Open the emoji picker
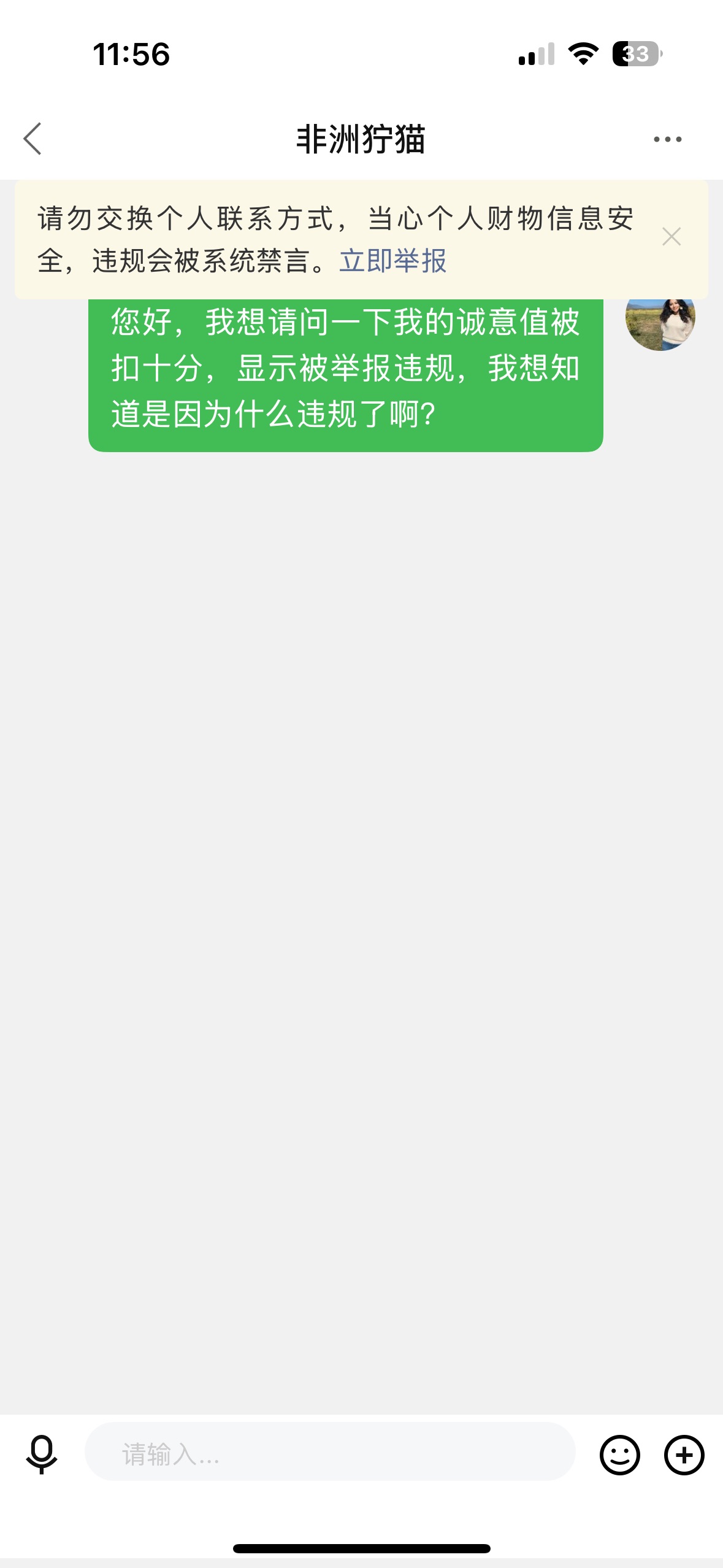 click(x=619, y=1455)
